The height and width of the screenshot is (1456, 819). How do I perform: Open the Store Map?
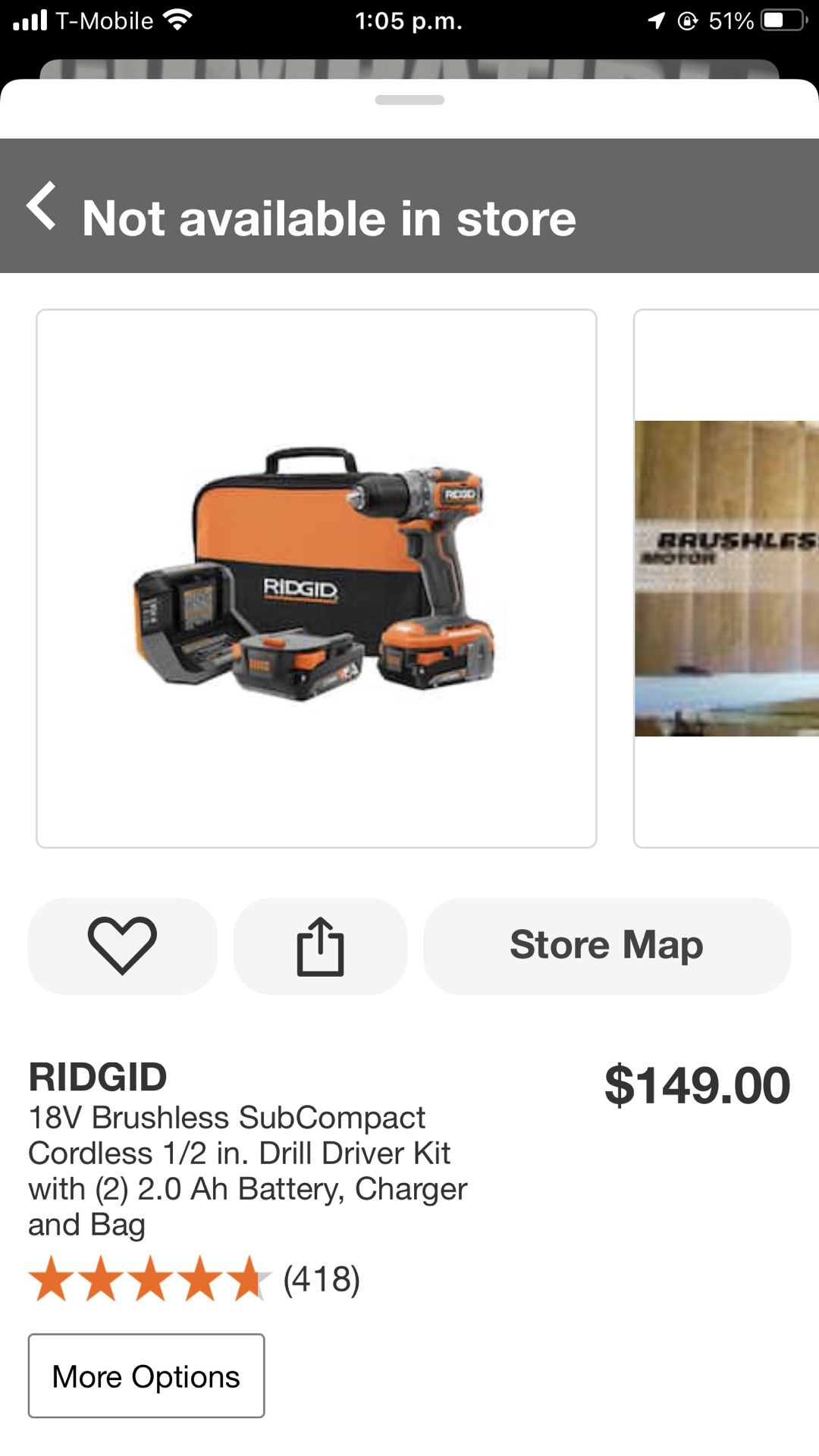607,946
